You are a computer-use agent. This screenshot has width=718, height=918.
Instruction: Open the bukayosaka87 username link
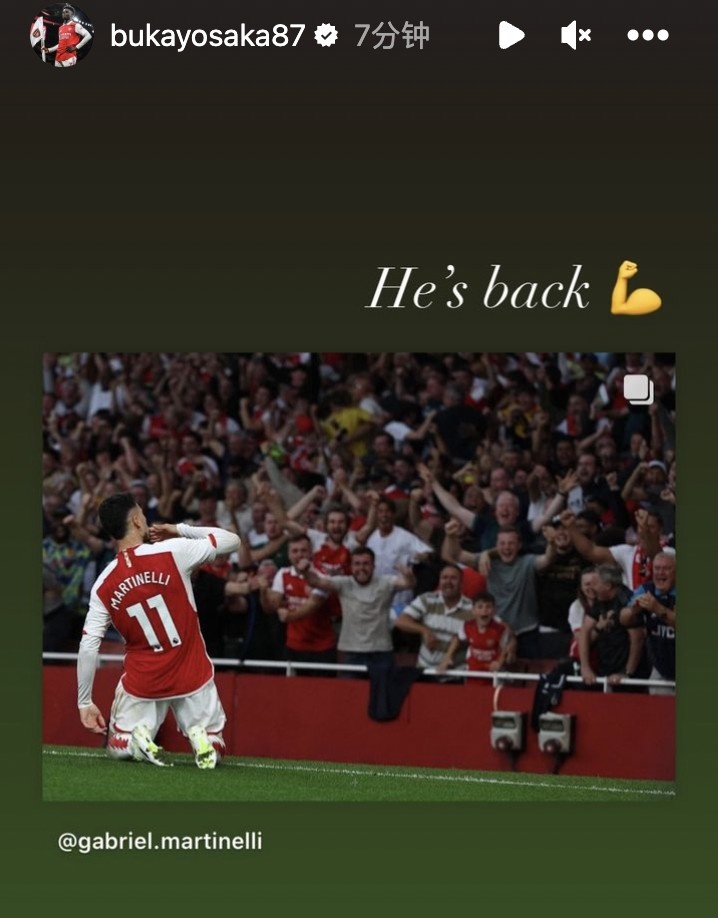coord(207,36)
